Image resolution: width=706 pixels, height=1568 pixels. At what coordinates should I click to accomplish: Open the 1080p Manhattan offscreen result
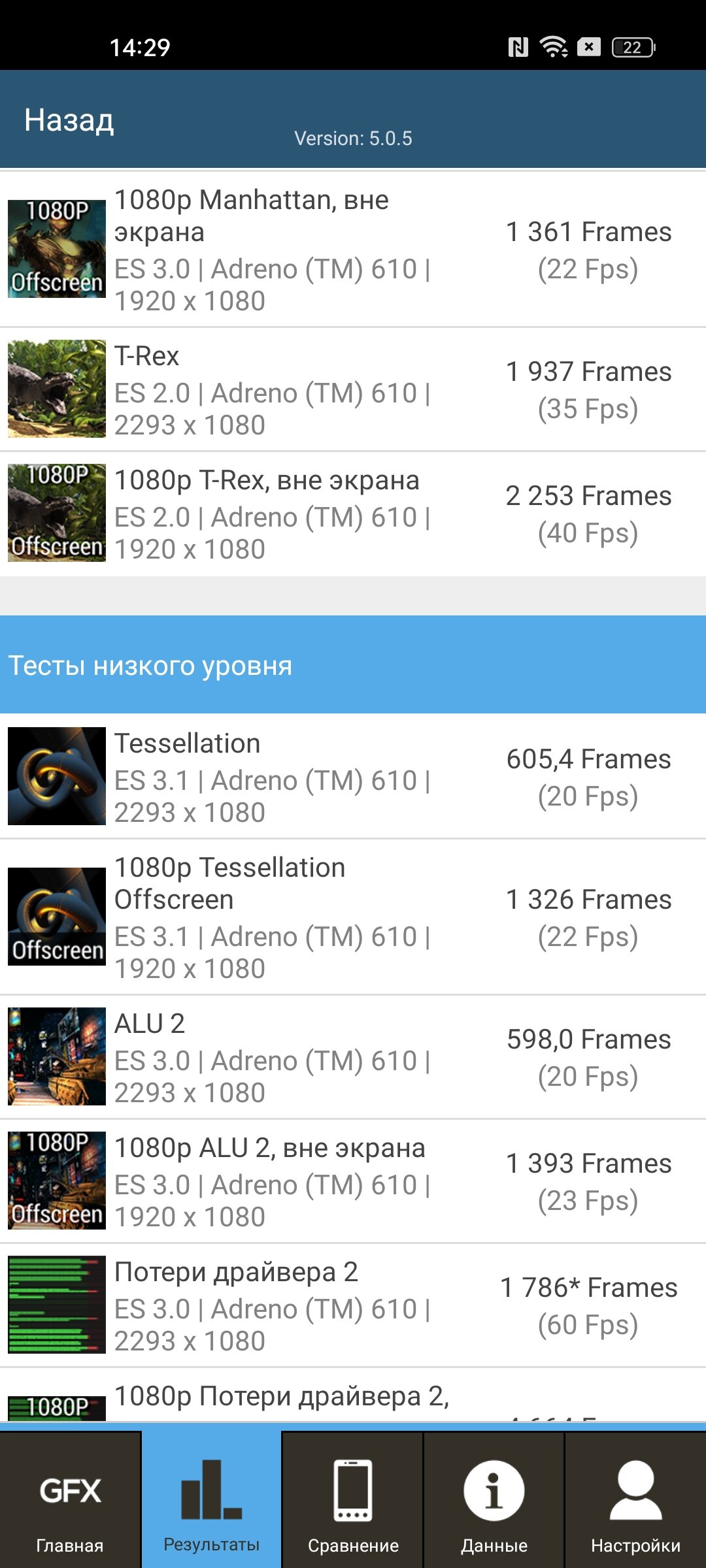tap(353, 250)
